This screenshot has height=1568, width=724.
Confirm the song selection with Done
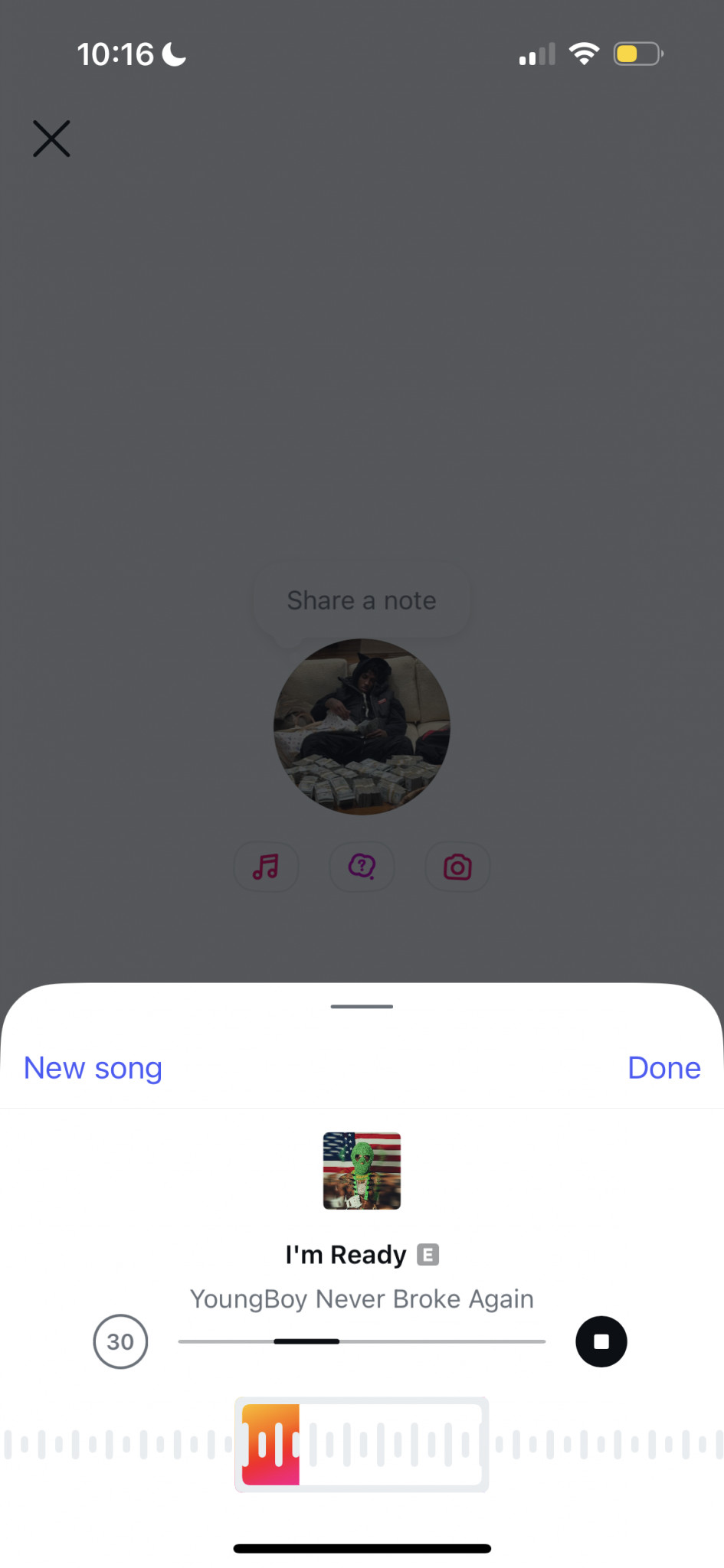click(x=663, y=1067)
